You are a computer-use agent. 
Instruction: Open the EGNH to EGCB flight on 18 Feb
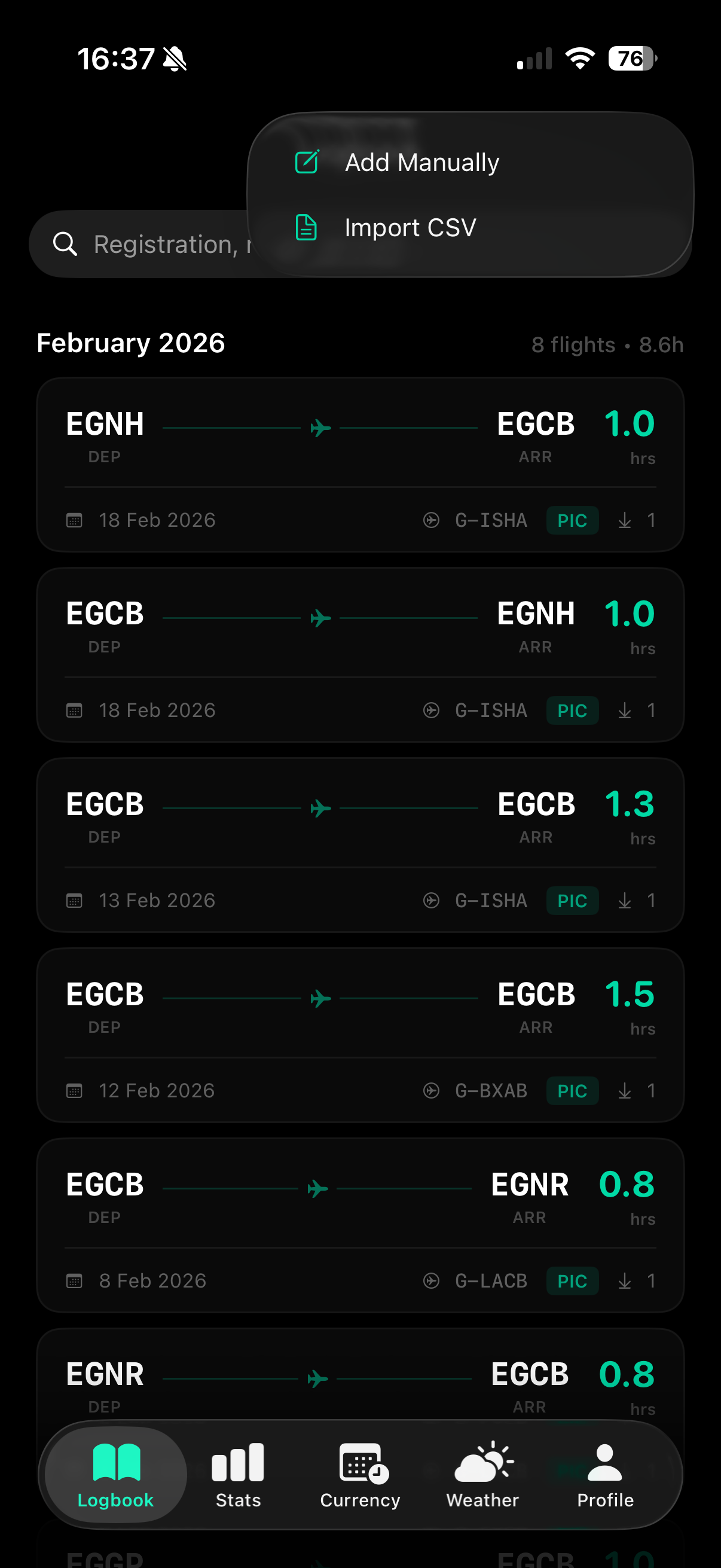[x=360, y=465]
